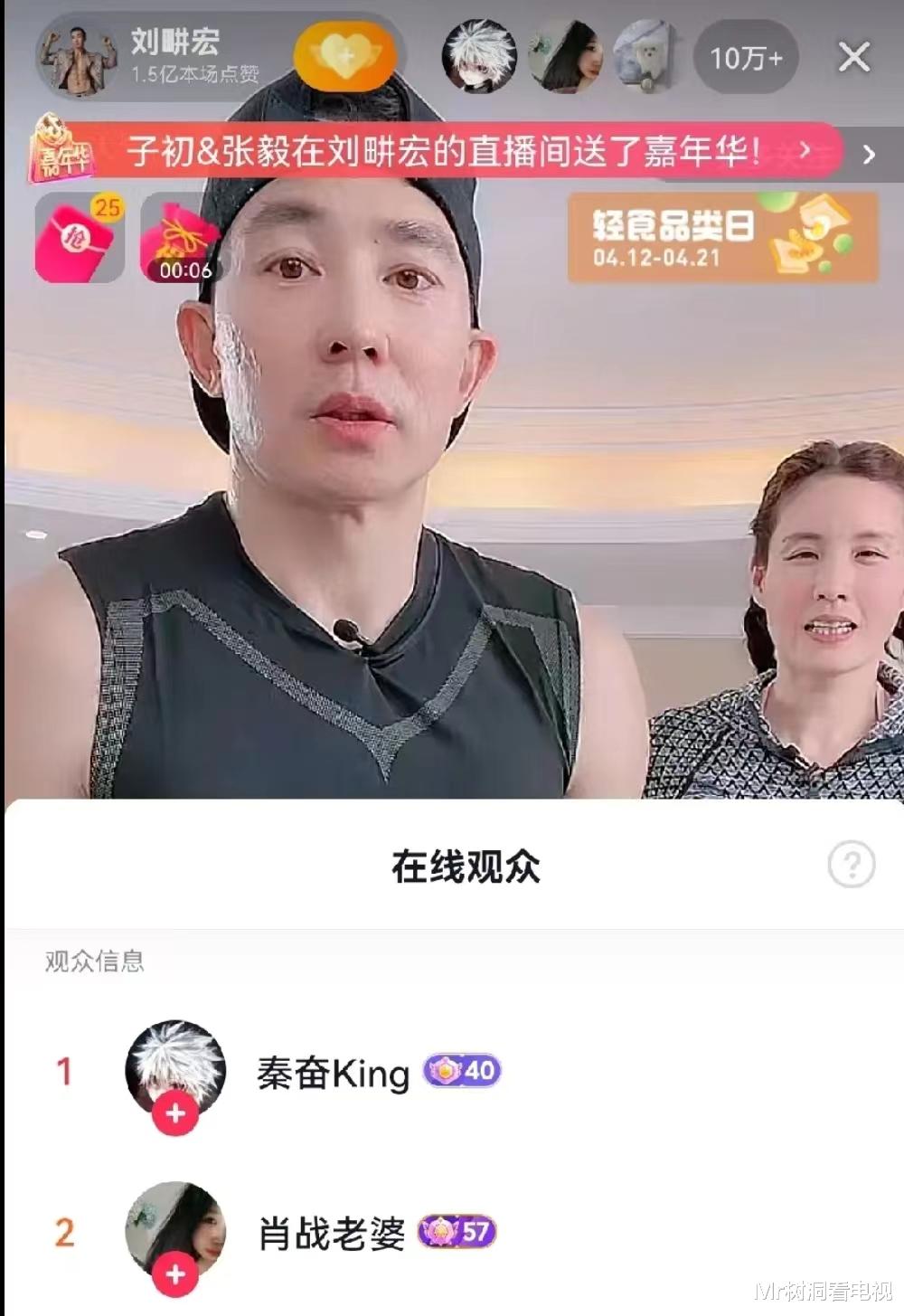Click the puppy avatar in the top viewer row
Viewport: 904px width, 1316px height.
point(645,56)
